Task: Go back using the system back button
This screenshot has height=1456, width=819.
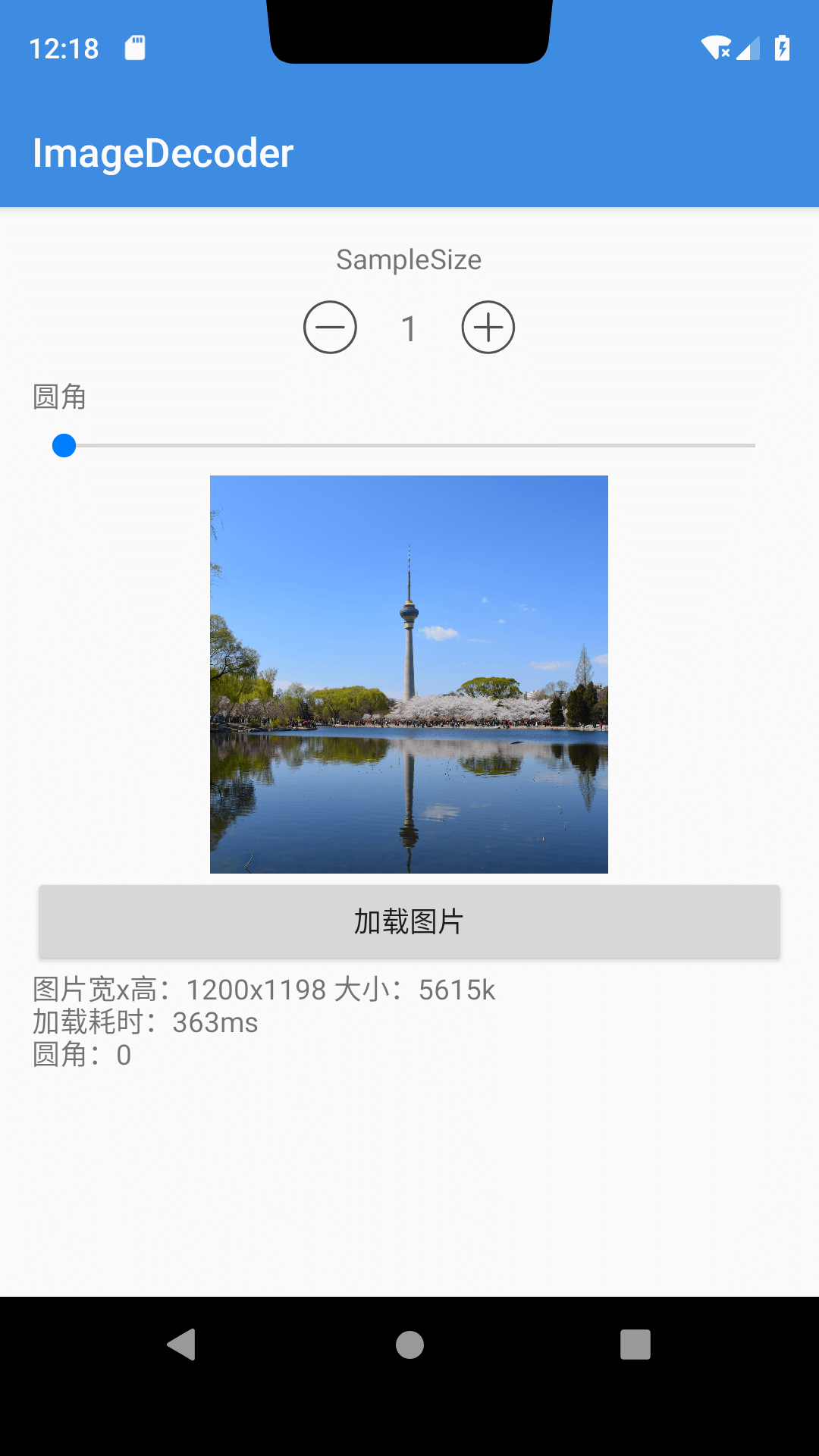Action: click(182, 1345)
